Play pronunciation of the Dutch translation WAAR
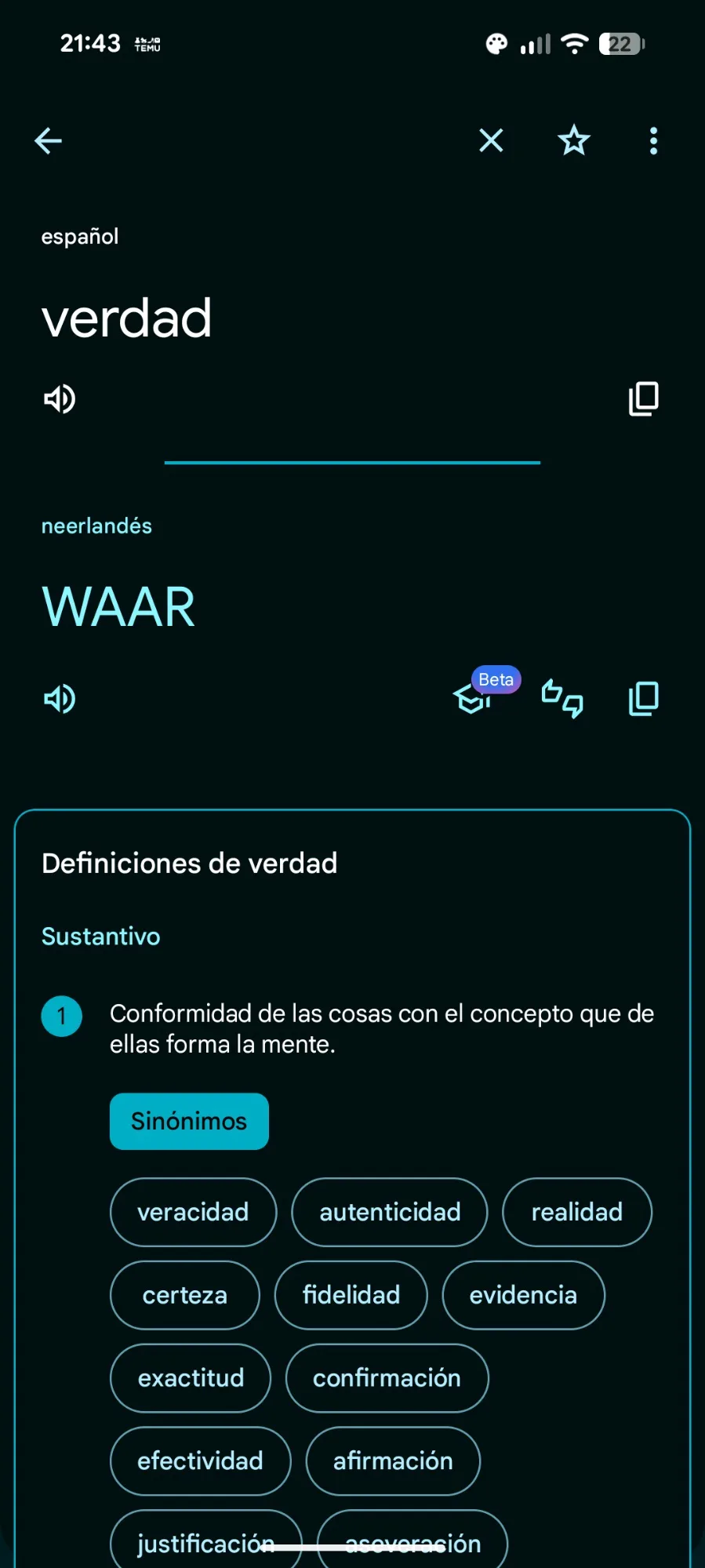 click(60, 698)
